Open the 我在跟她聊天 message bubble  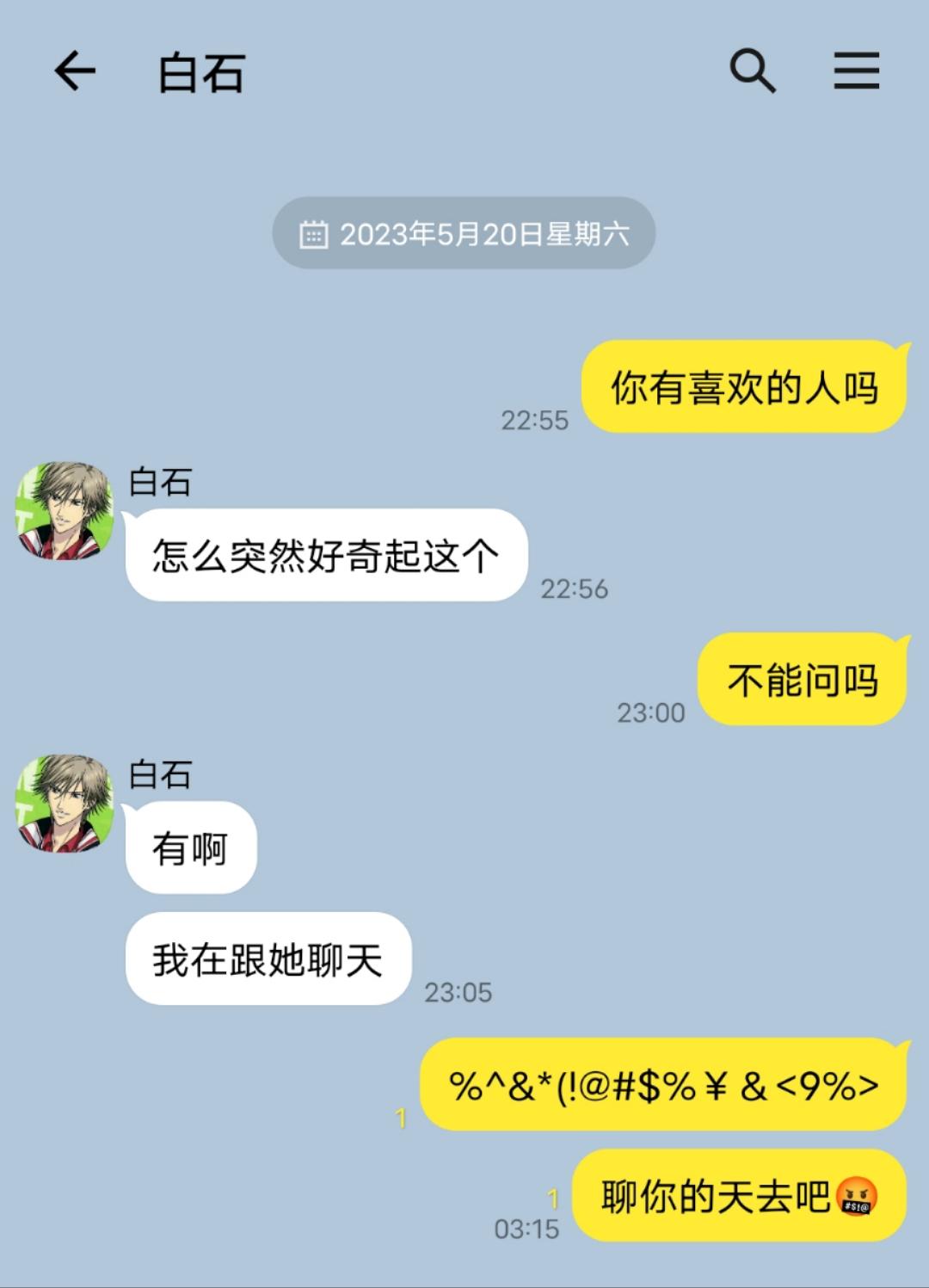(x=268, y=957)
